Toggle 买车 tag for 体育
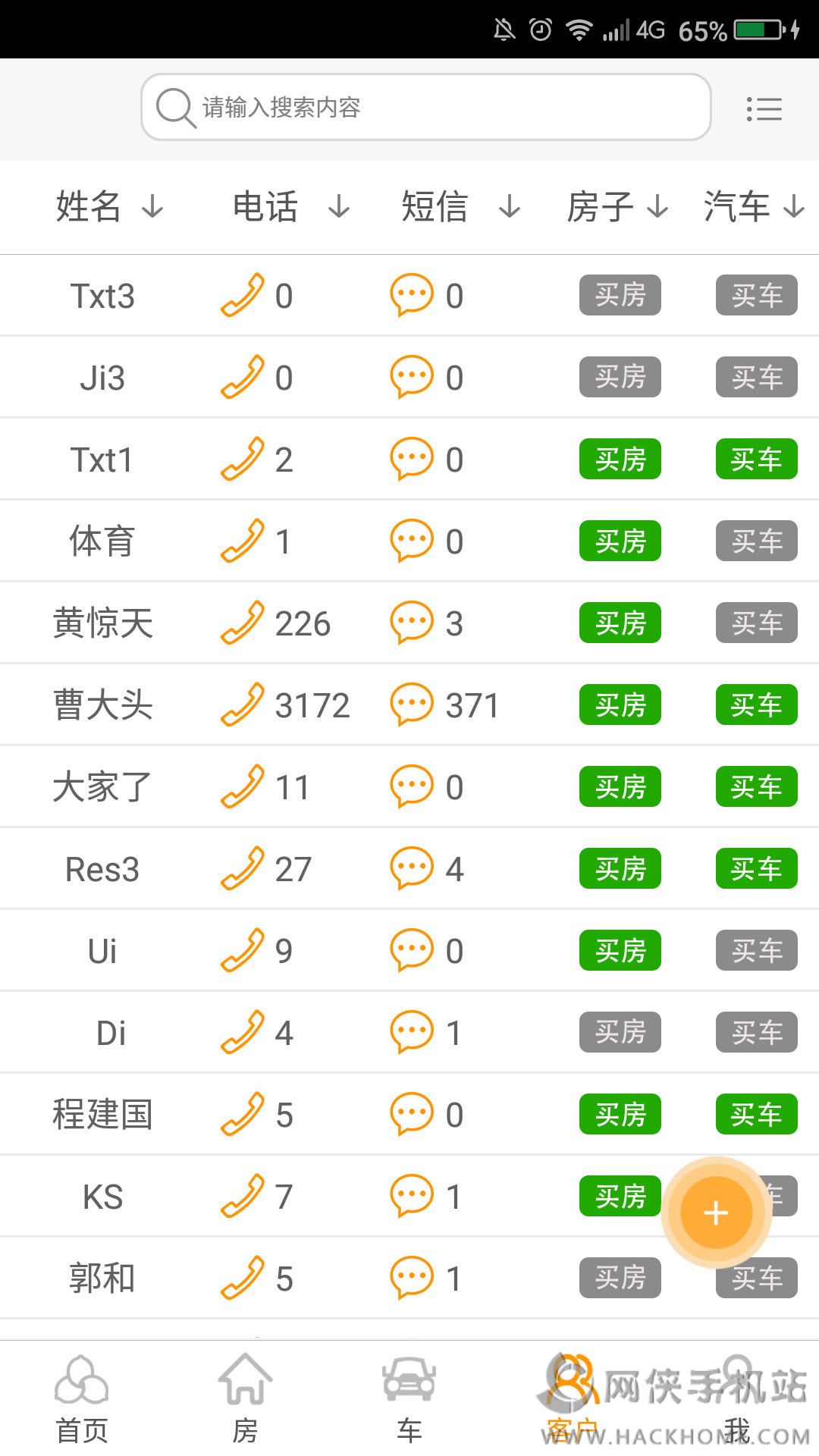Image resolution: width=819 pixels, height=1456 pixels. [756, 541]
